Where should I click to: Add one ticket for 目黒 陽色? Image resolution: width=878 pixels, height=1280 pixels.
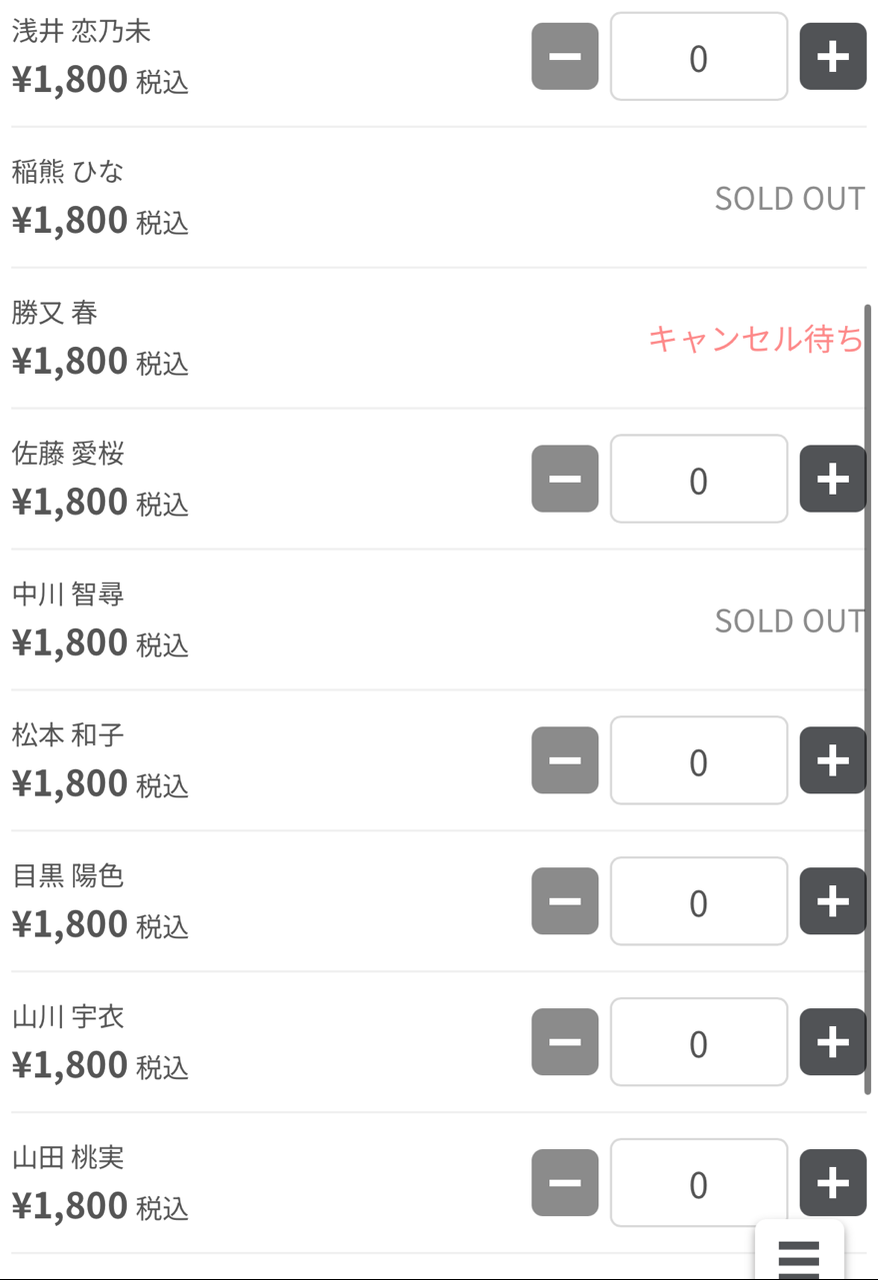[x=832, y=902]
